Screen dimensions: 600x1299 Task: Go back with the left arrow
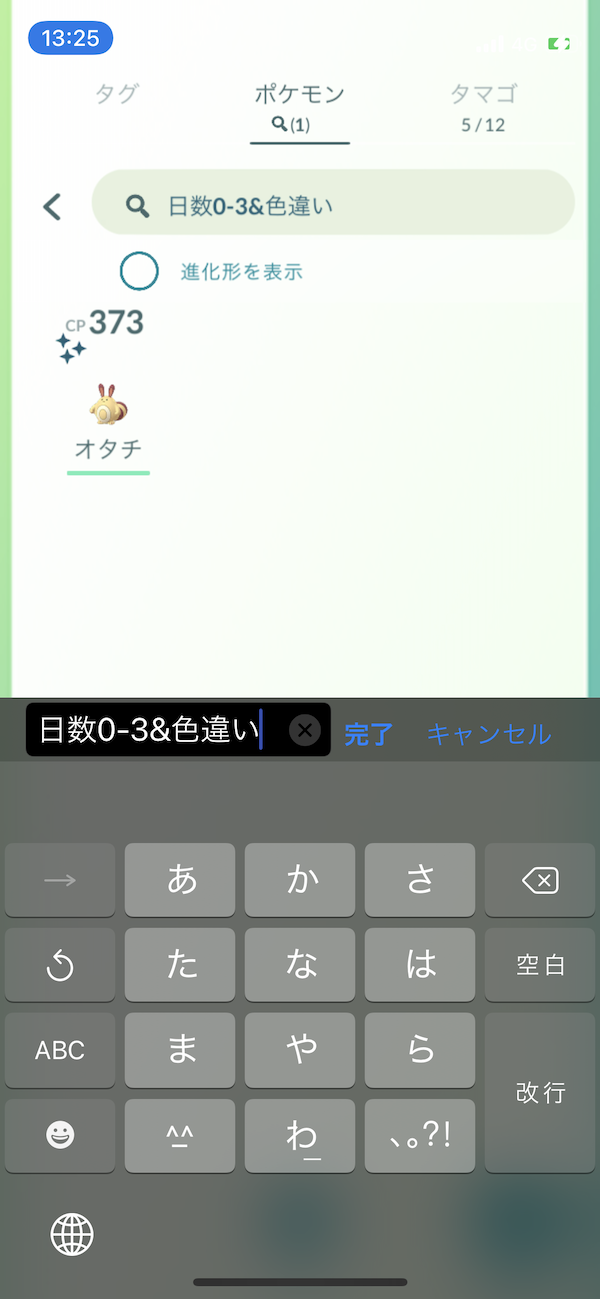pos(53,207)
